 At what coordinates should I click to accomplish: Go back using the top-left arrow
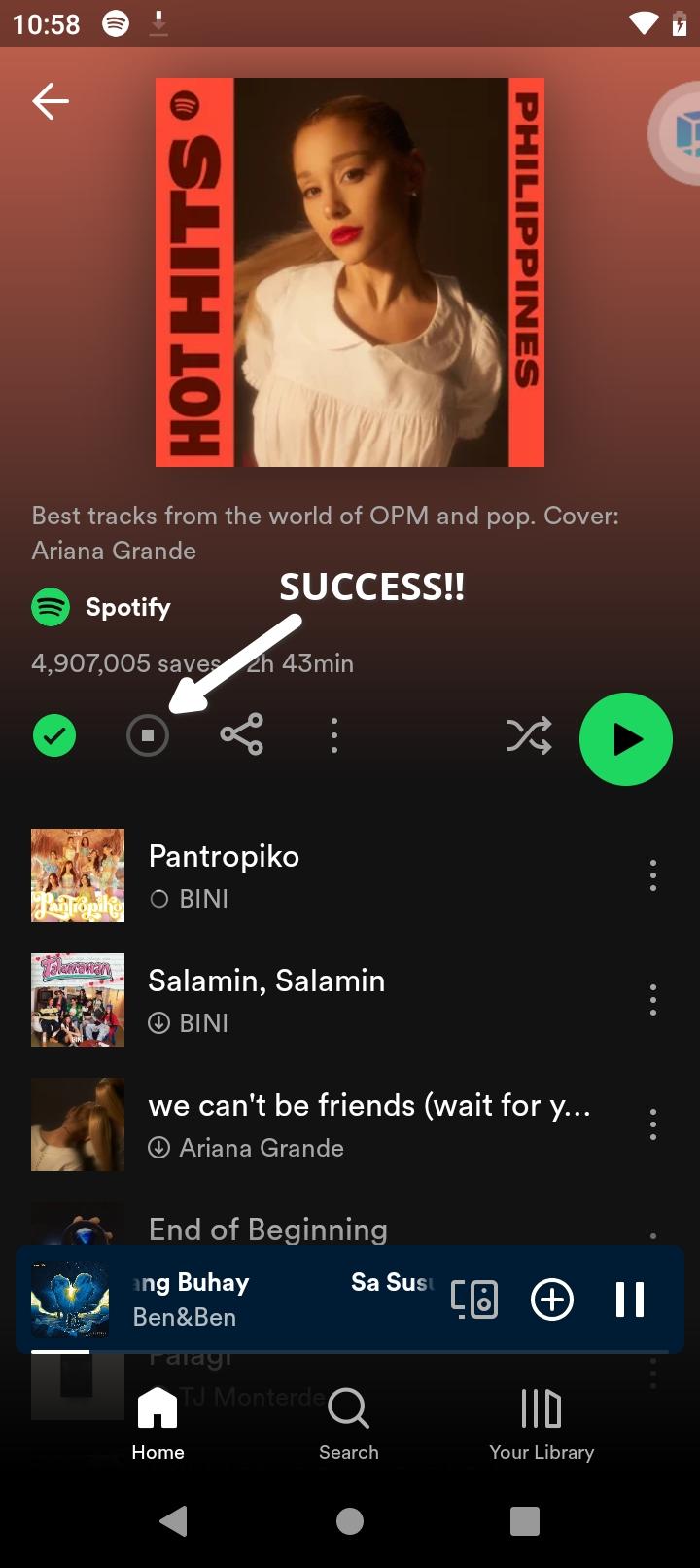[x=51, y=100]
